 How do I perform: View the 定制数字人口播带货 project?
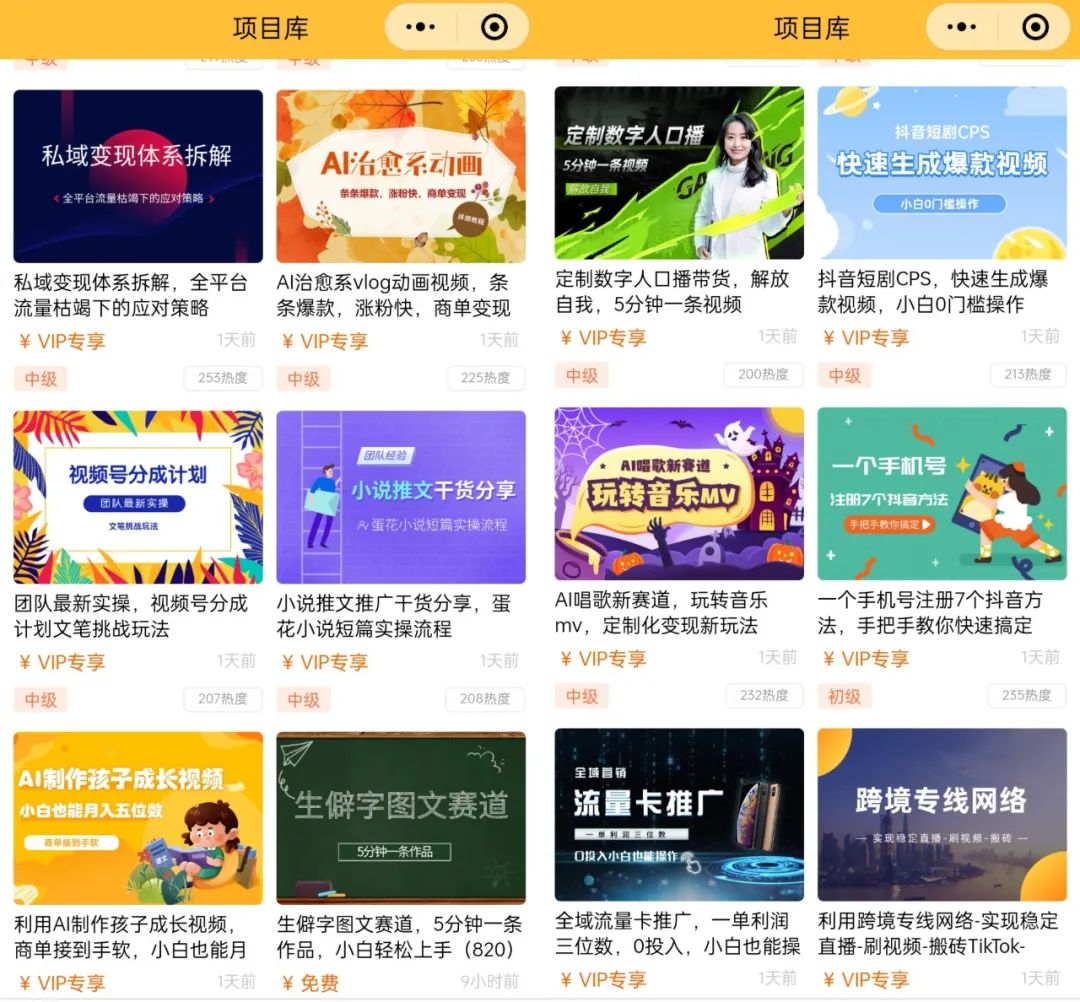[679, 173]
